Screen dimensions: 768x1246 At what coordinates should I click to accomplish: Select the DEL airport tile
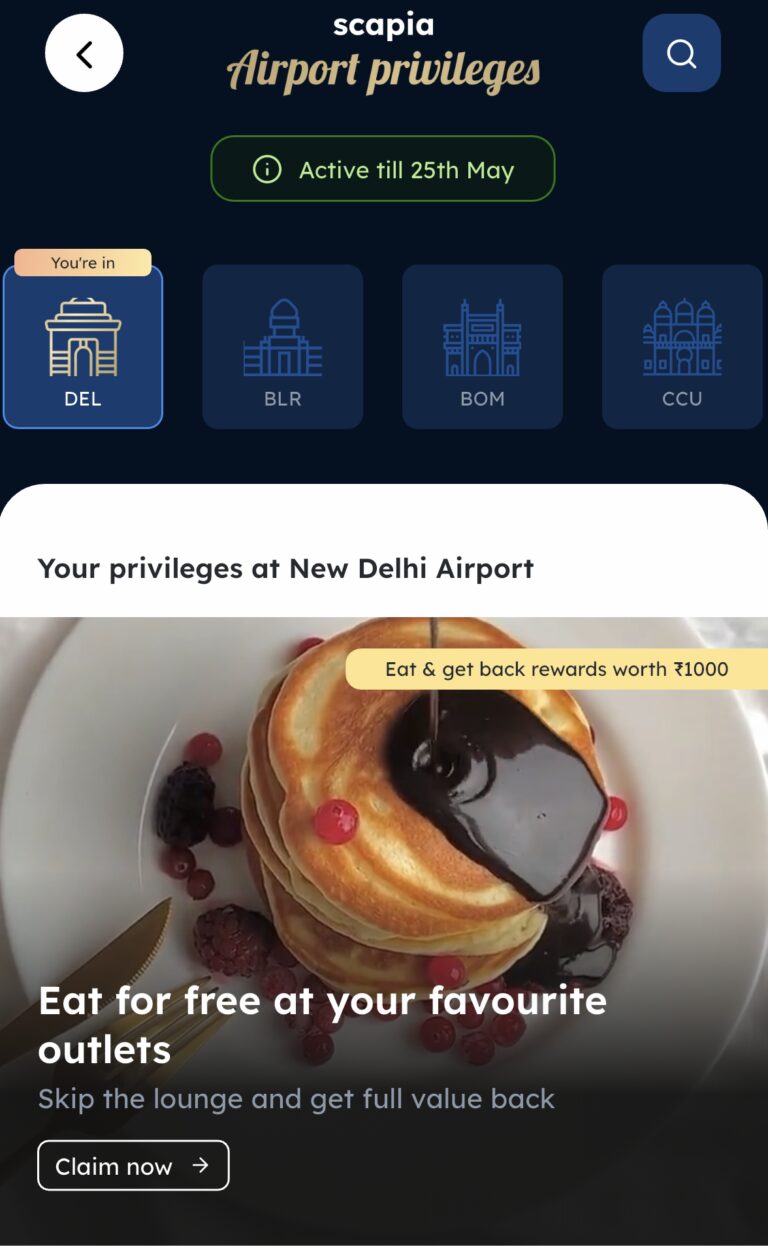(83, 346)
